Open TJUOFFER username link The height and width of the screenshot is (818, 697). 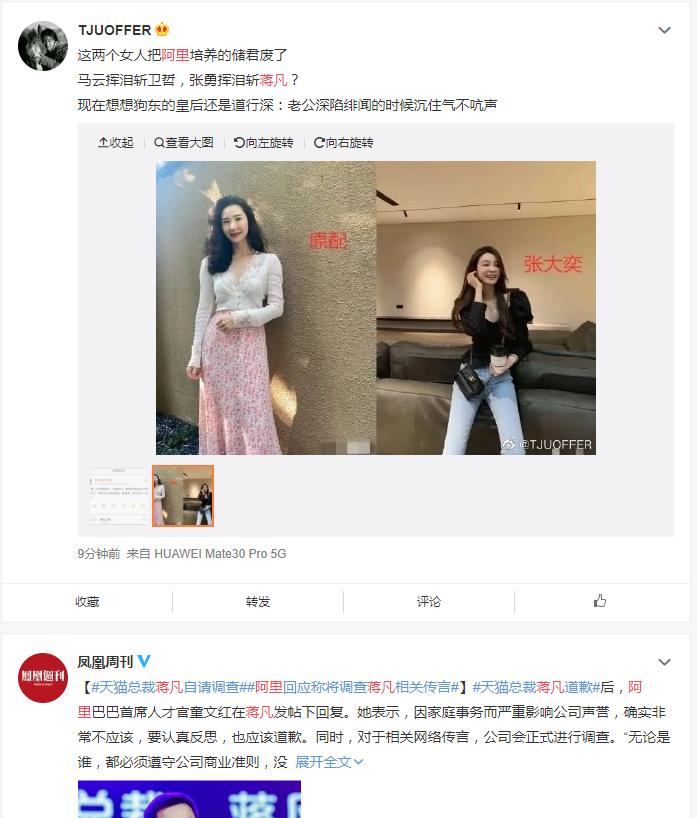pos(114,30)
